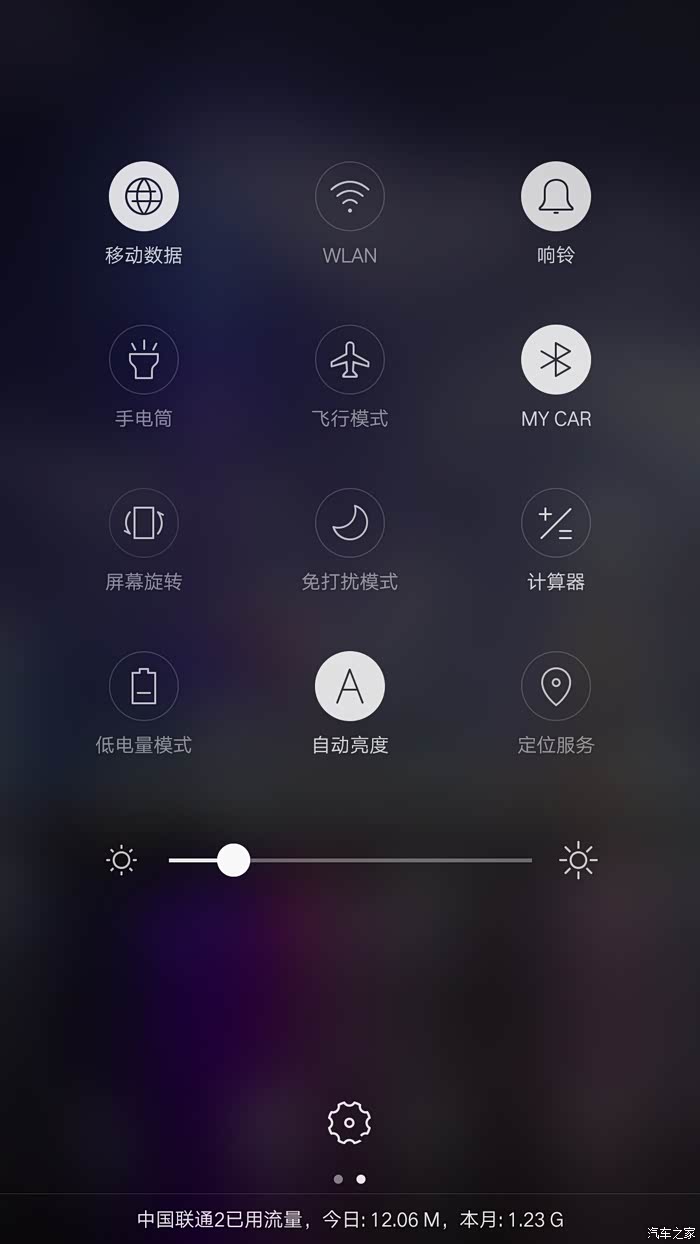The height and width of the screenshot is (1244, 700).
Task: Open the 计算器 calculator shortcut
Action: pos(556,522)
